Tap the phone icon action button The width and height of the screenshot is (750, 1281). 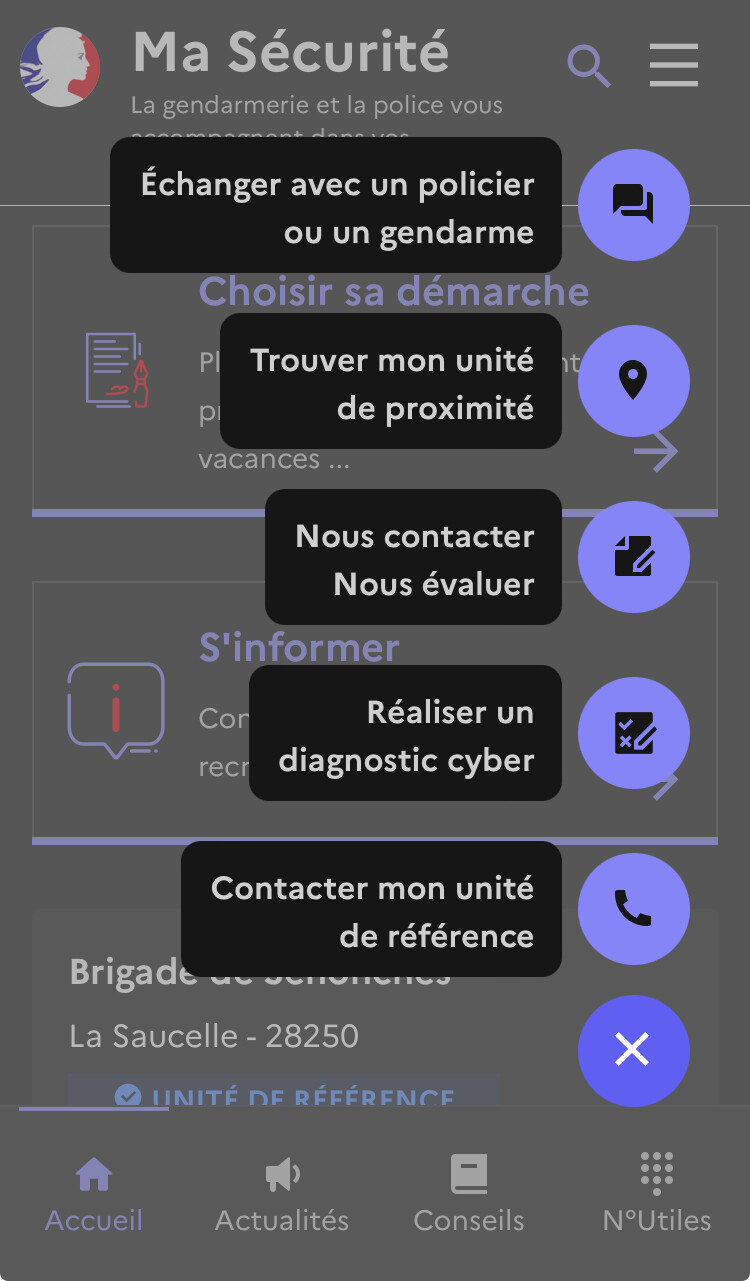pyautogui.click(x=634, y=909)
